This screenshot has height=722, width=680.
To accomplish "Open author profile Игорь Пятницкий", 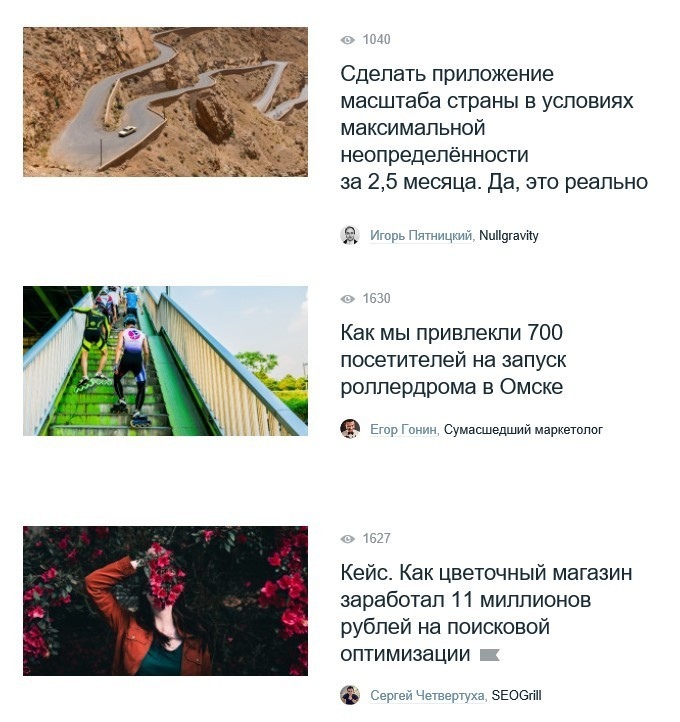I will pos(420,236).
